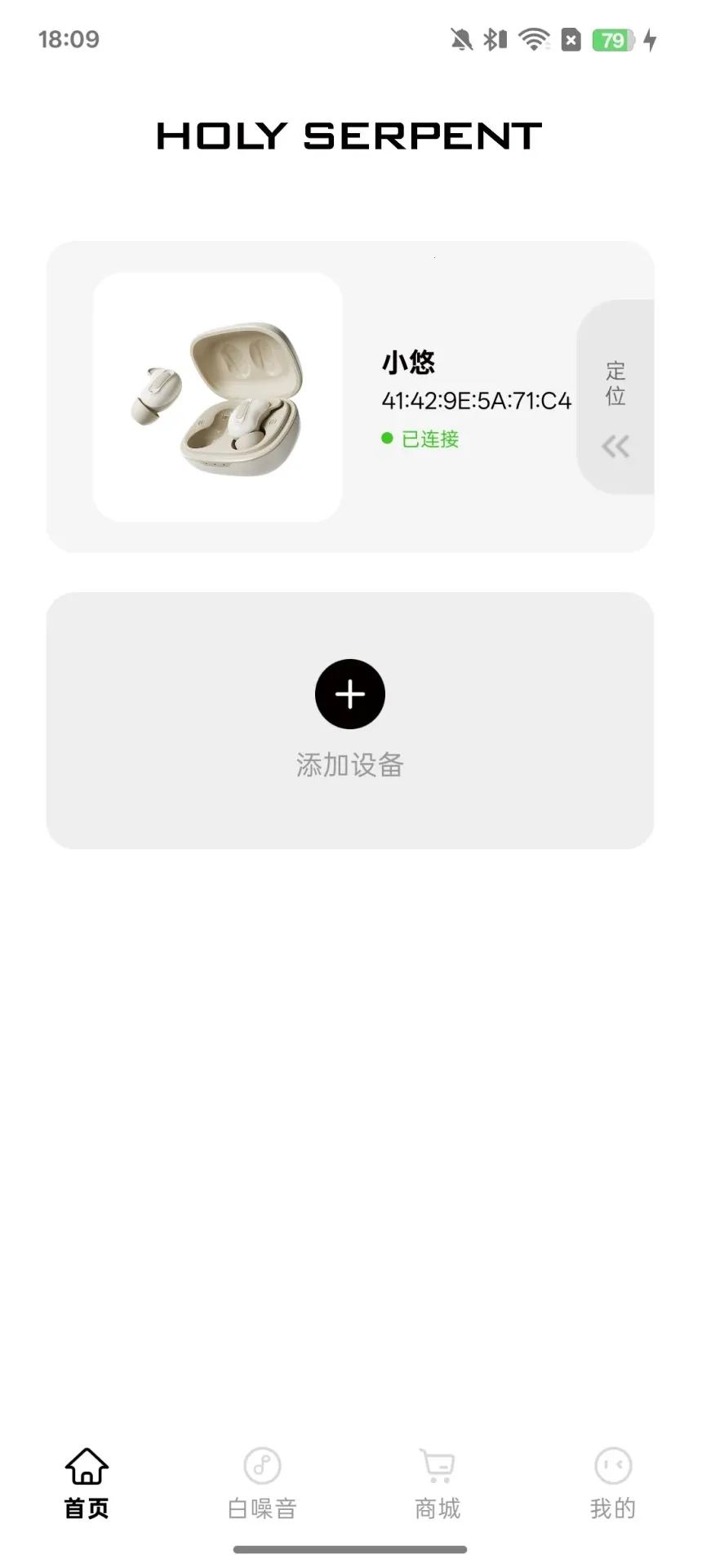Image resolution: width=702 pixels, height=1568 pixels.
Task: Open the 首页 home tab icon
Action: [86, 1466]
